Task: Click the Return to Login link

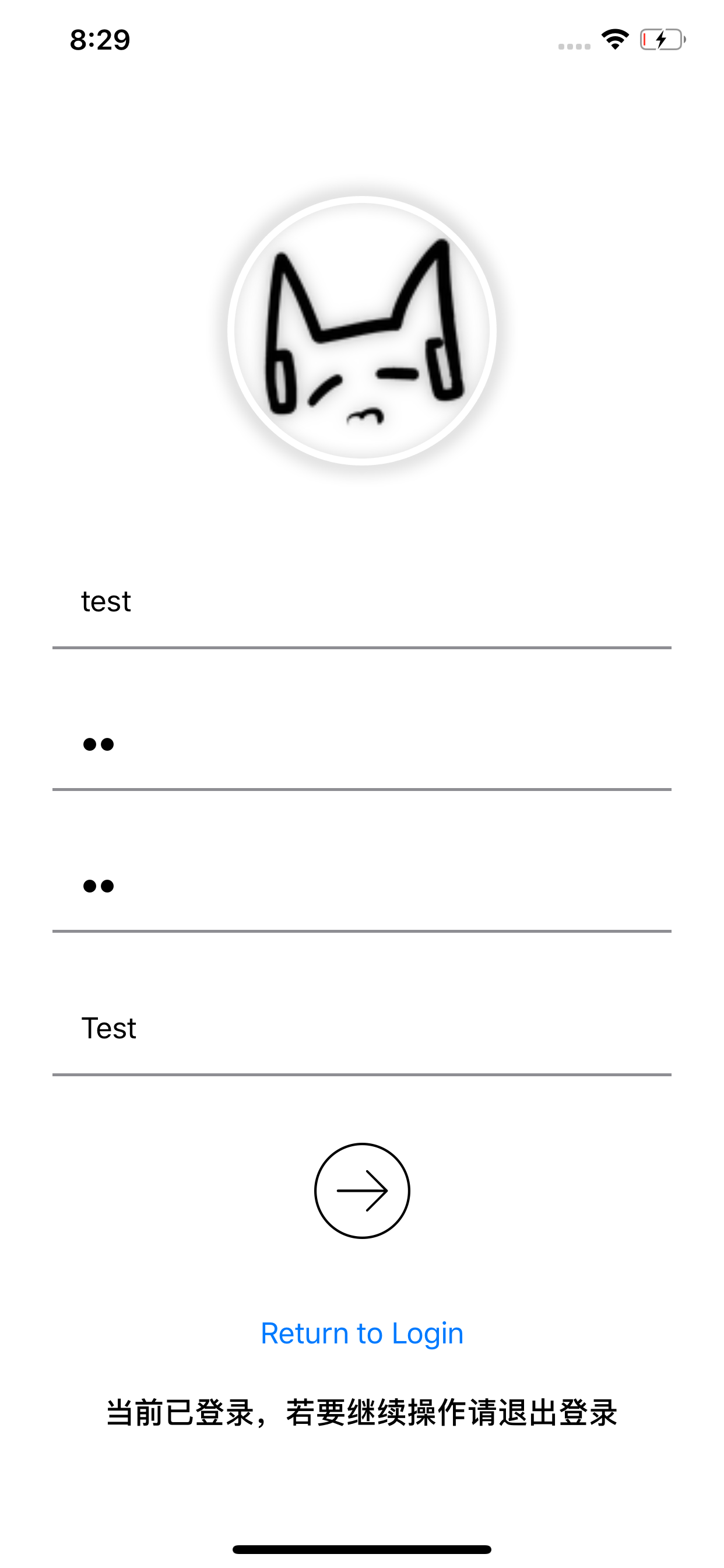Action: tap(362, 1333)
